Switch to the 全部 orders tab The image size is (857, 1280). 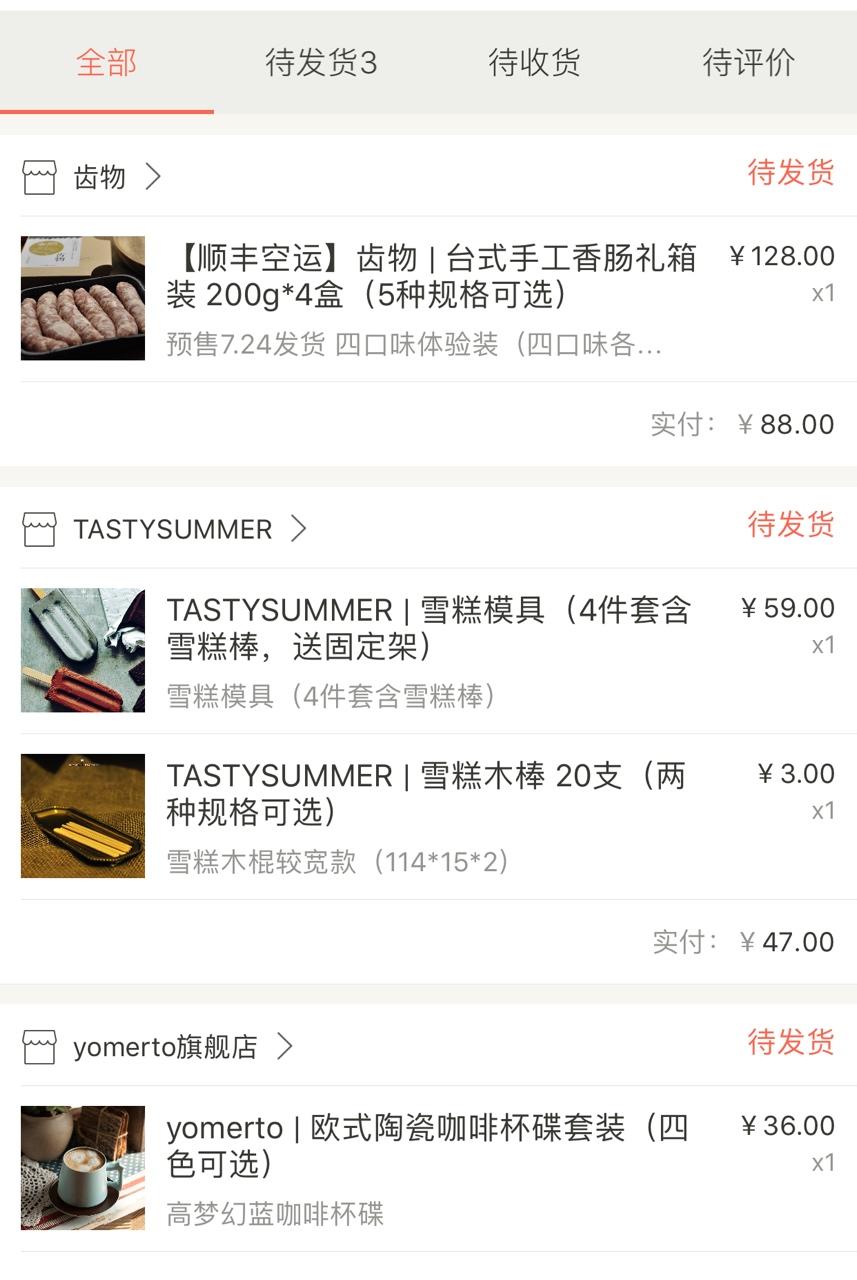(x=106, y=62)
